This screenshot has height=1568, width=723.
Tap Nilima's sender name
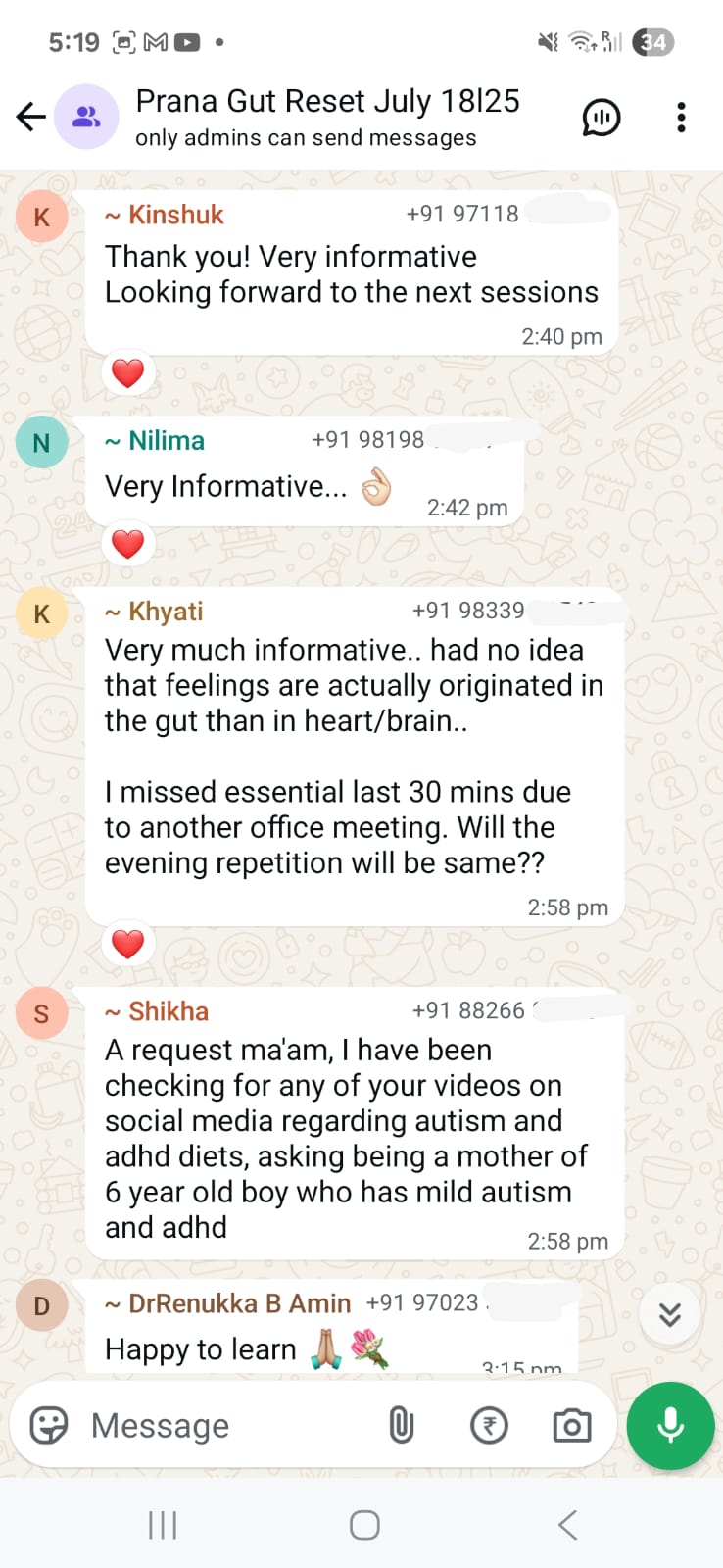pos(166,441)
